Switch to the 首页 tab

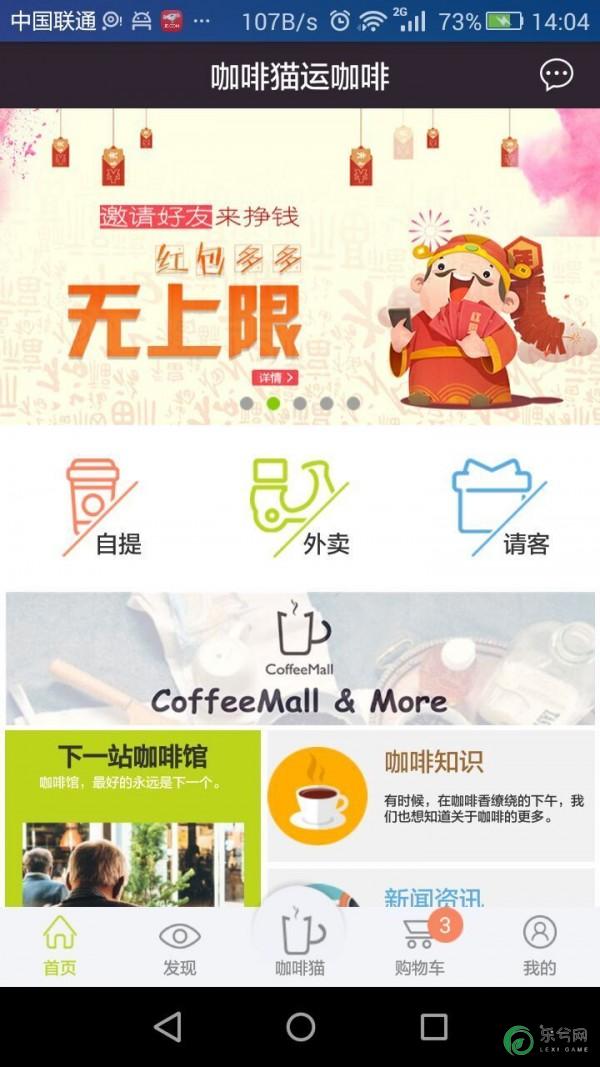pyautogui.click(x=60, y=946)
